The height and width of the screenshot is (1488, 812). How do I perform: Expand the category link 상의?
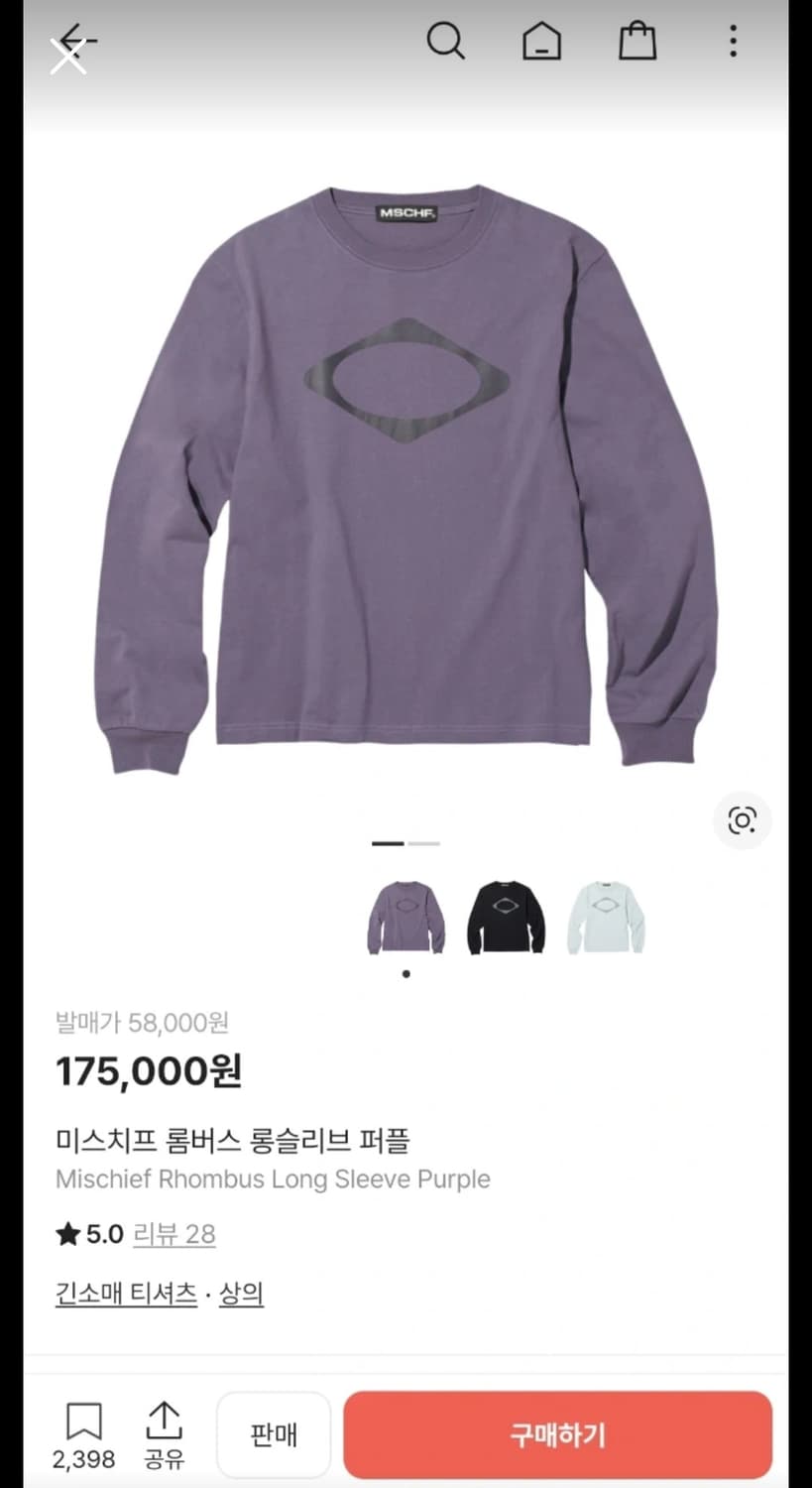(239, 1294)
